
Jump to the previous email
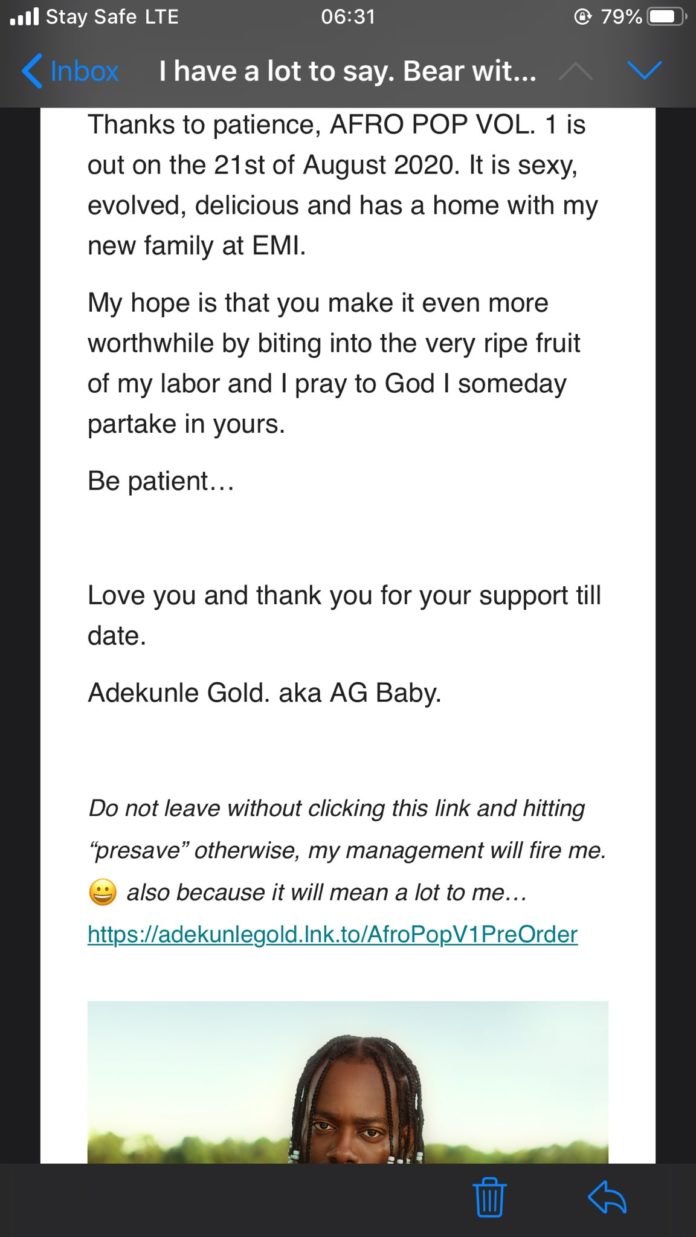[x=575, y=71]
